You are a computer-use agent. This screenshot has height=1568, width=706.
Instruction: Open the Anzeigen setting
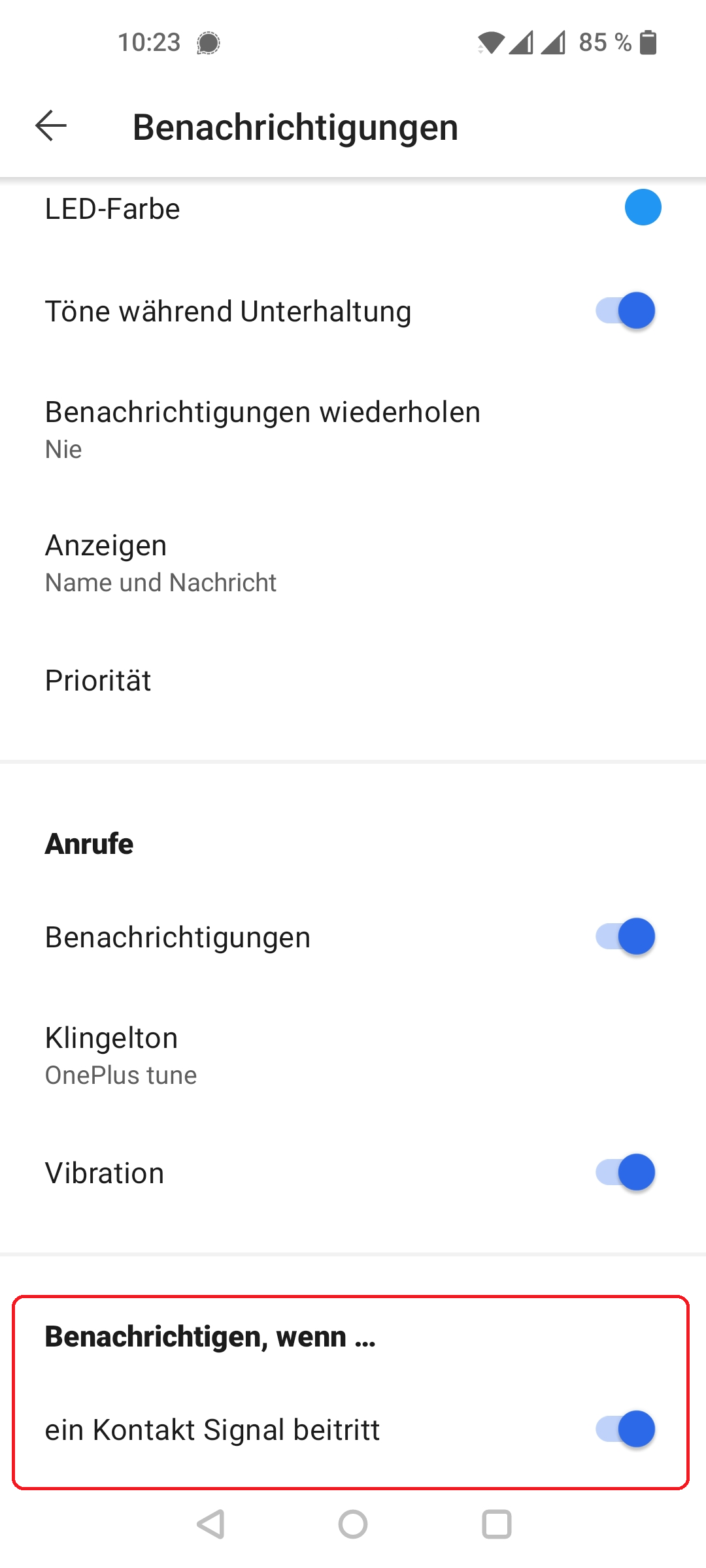click(x=353, y=563)
